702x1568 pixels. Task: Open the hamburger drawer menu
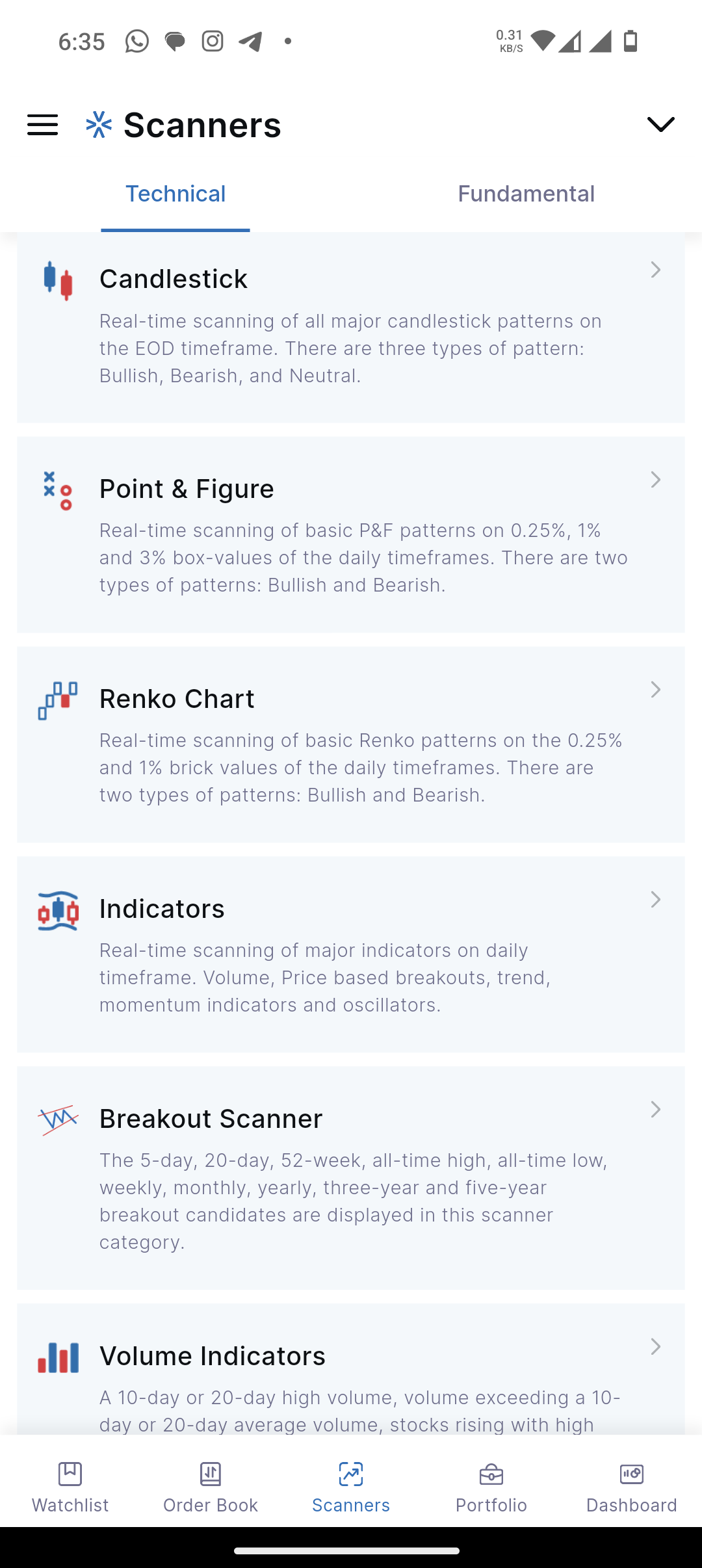click(x=42, y=125)
